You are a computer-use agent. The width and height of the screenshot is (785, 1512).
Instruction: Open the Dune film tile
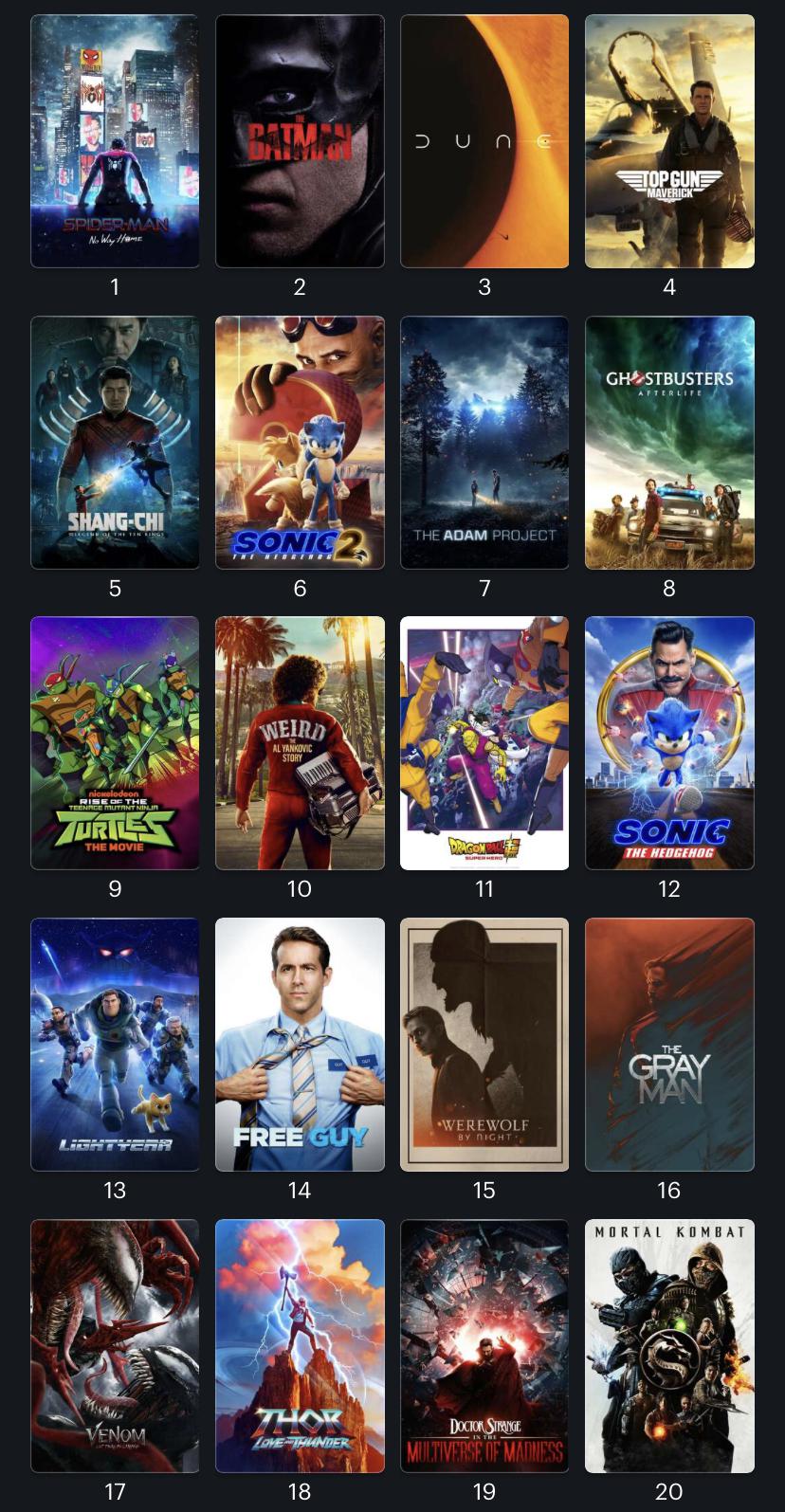tap(484, 141)
